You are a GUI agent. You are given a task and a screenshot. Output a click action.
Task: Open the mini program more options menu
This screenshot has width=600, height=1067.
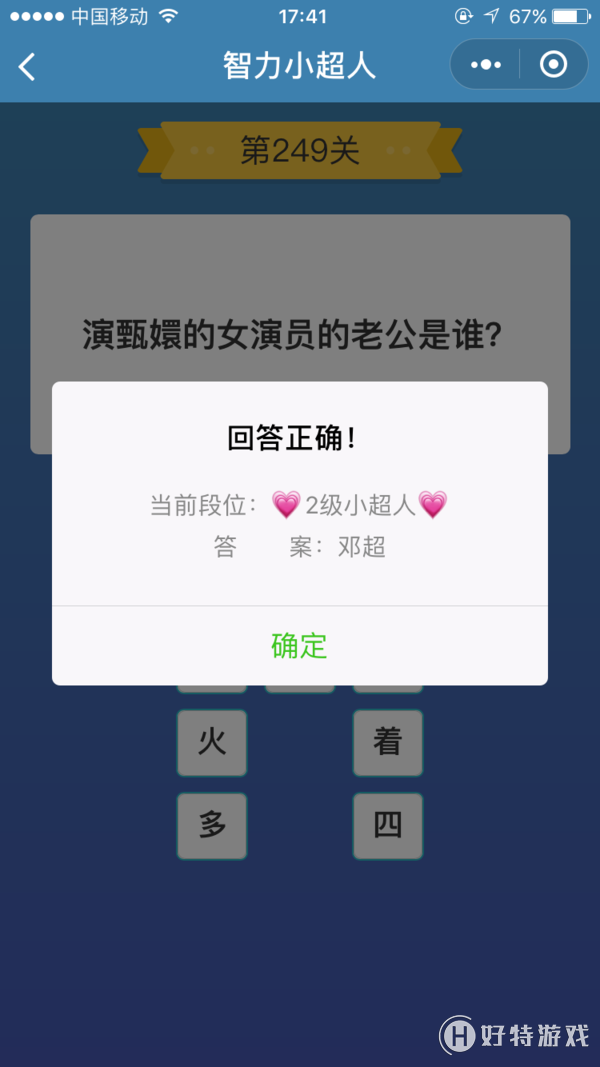[486, 65]
